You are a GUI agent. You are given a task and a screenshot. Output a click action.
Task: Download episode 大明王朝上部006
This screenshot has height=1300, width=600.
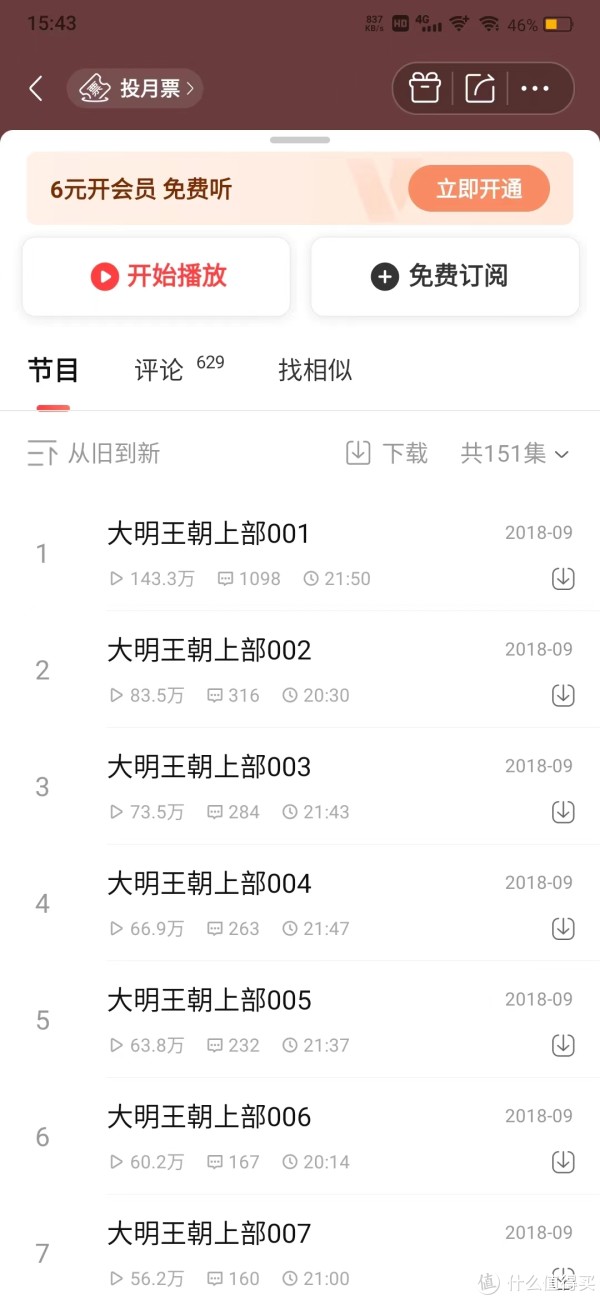pos(563,1161)
